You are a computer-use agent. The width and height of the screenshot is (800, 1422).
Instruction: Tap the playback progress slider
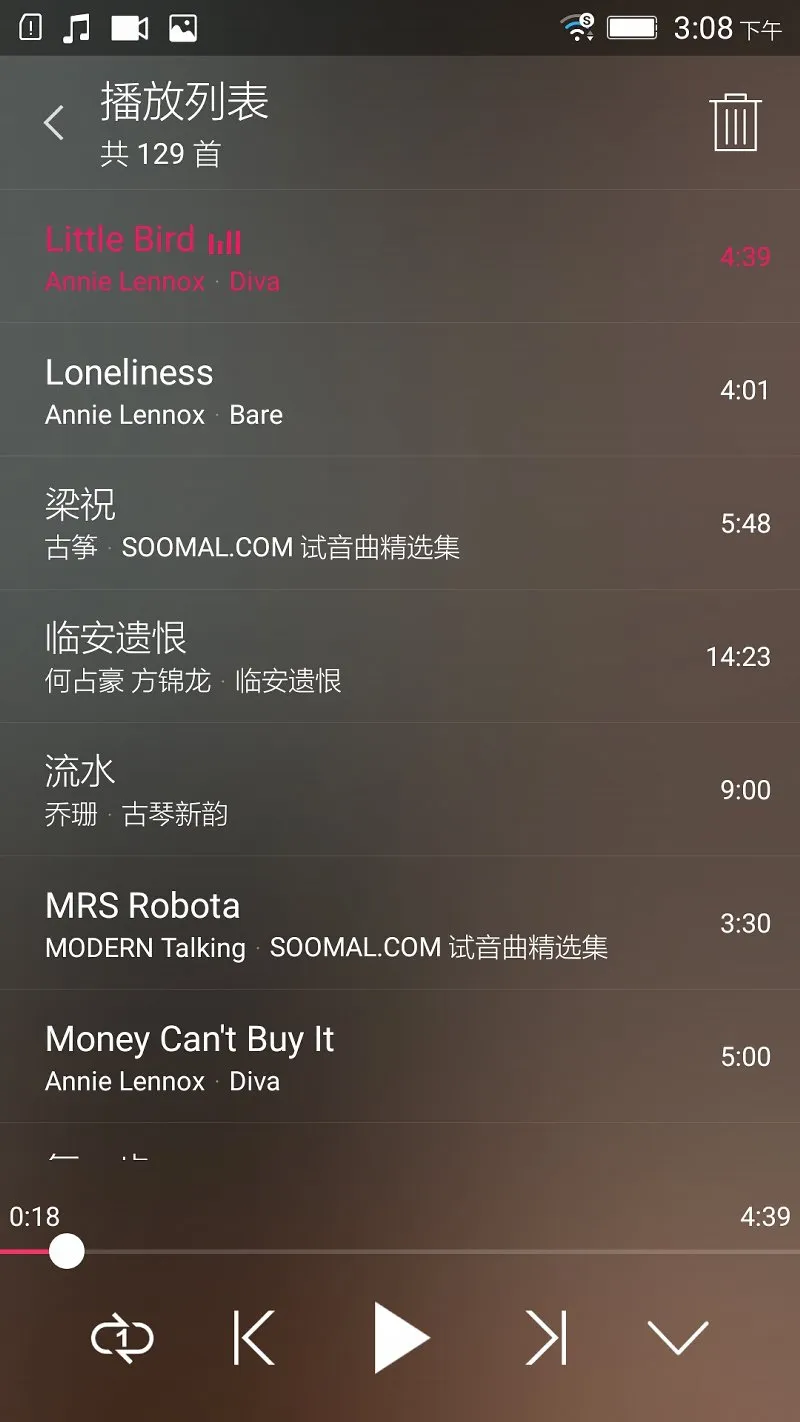tap(400, 1251)
